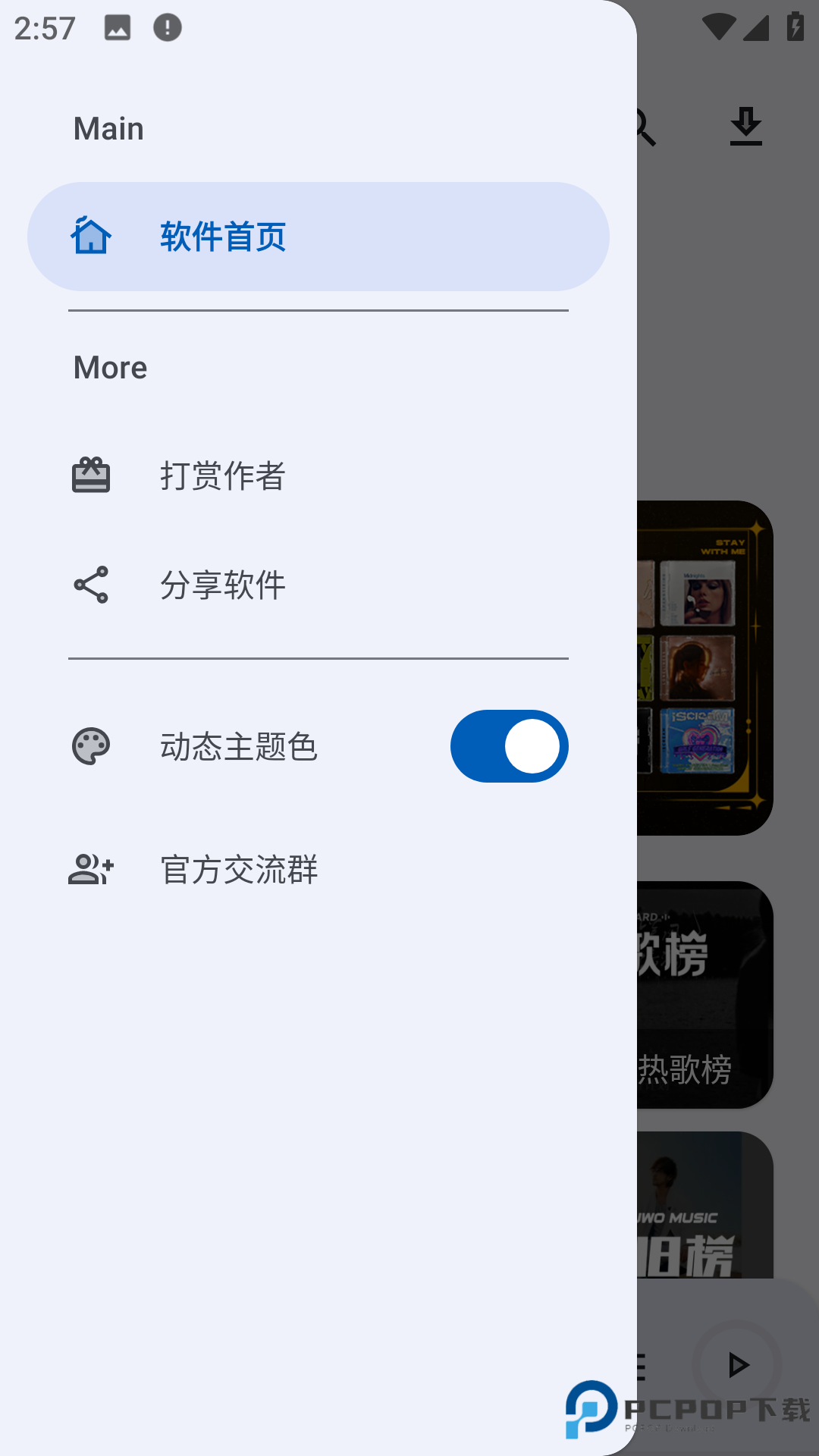819x1456 pixels.
Task: Click the notification icon in status bar
Action: 165,29
